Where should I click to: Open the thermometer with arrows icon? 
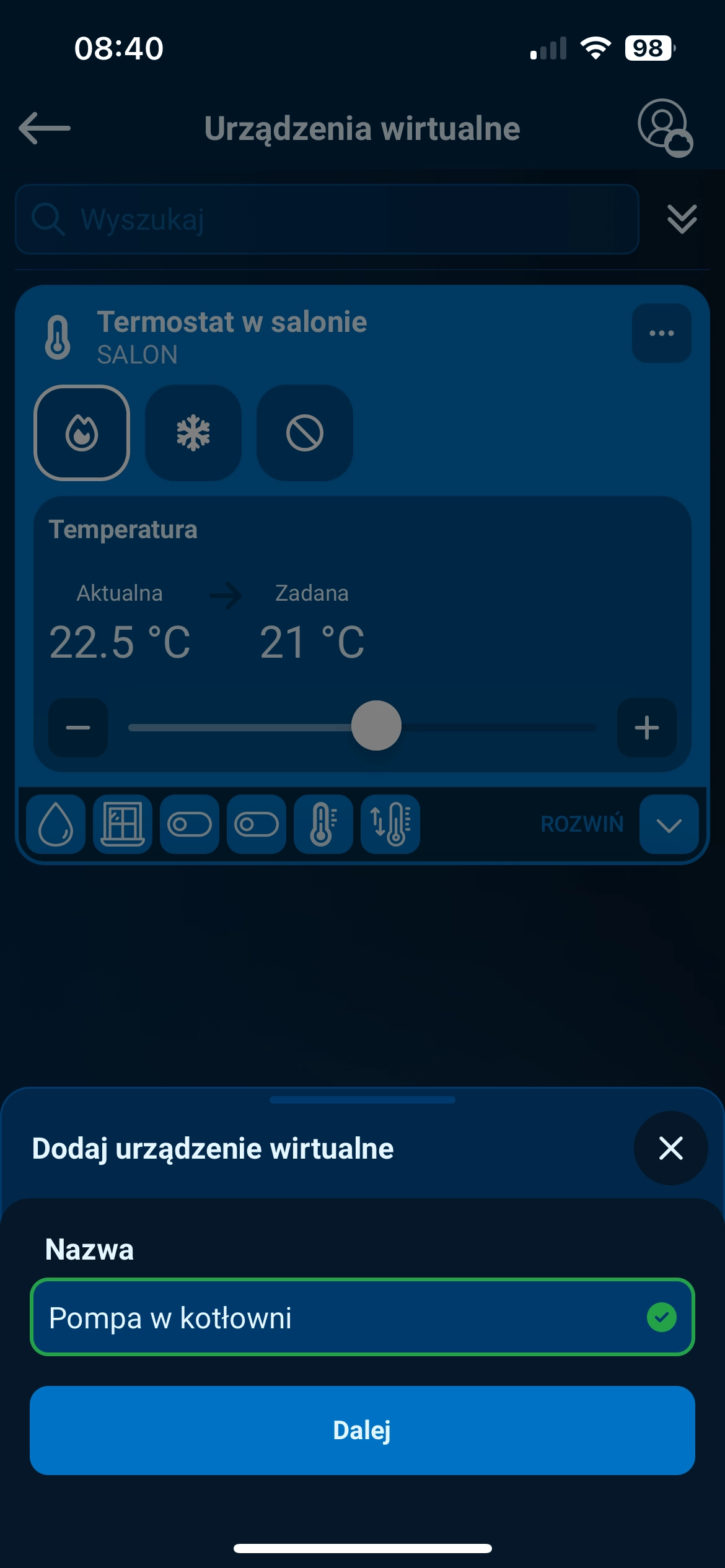[390, 824]
